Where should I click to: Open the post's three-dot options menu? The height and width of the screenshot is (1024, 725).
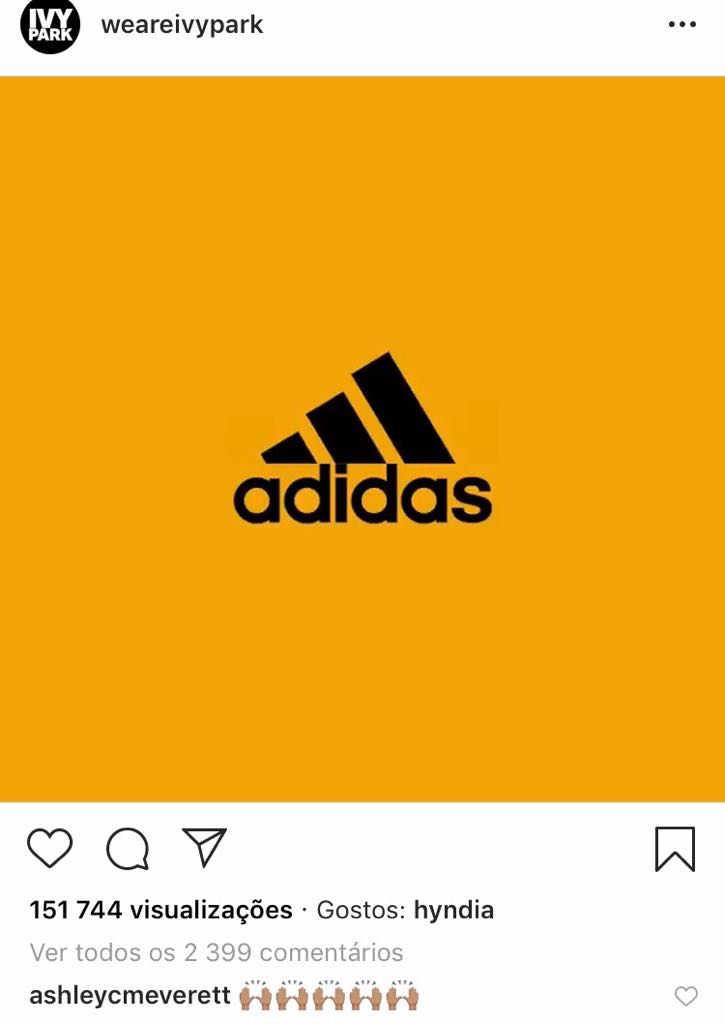point(682,25)
